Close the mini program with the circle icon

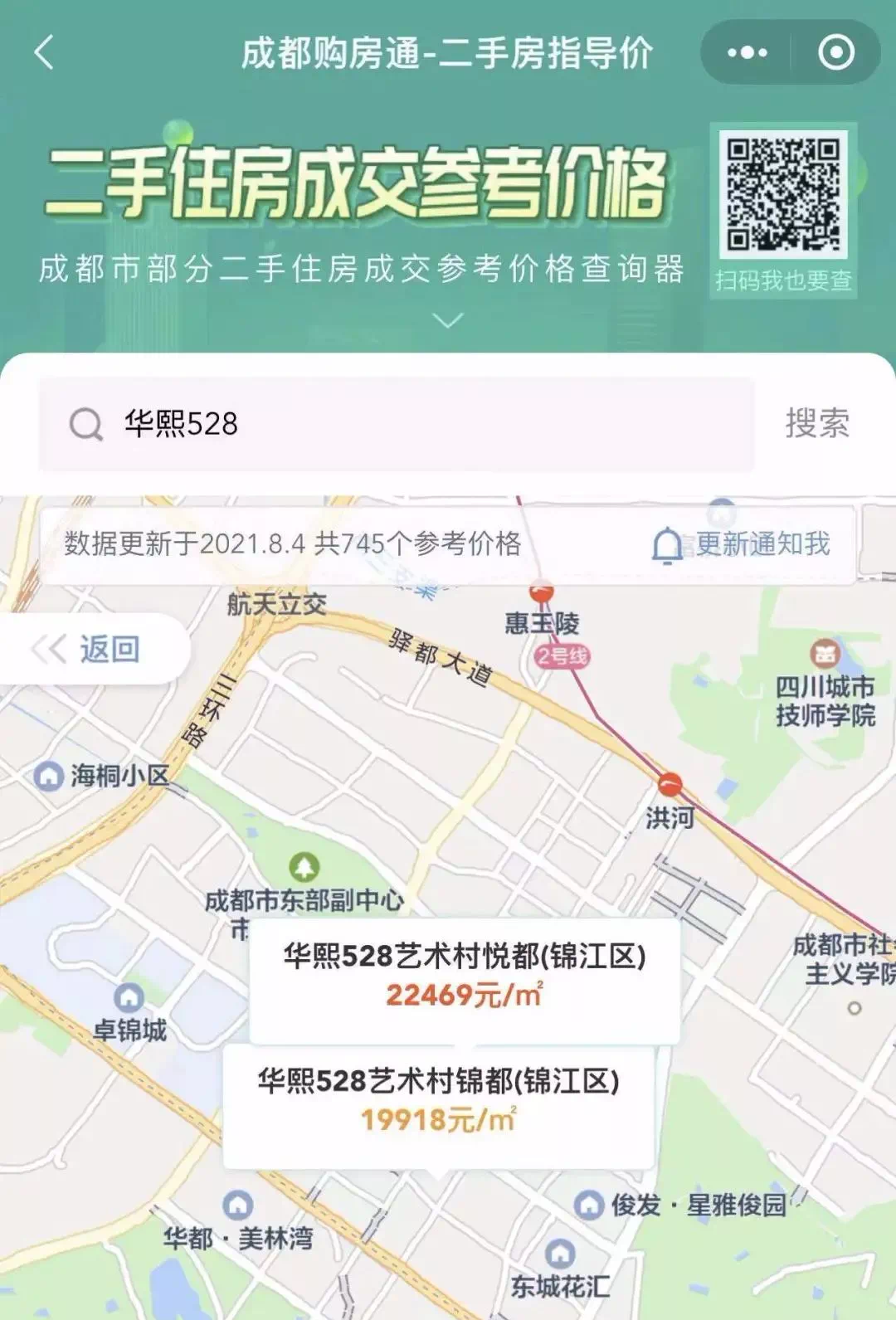click(x=835, y=53)
